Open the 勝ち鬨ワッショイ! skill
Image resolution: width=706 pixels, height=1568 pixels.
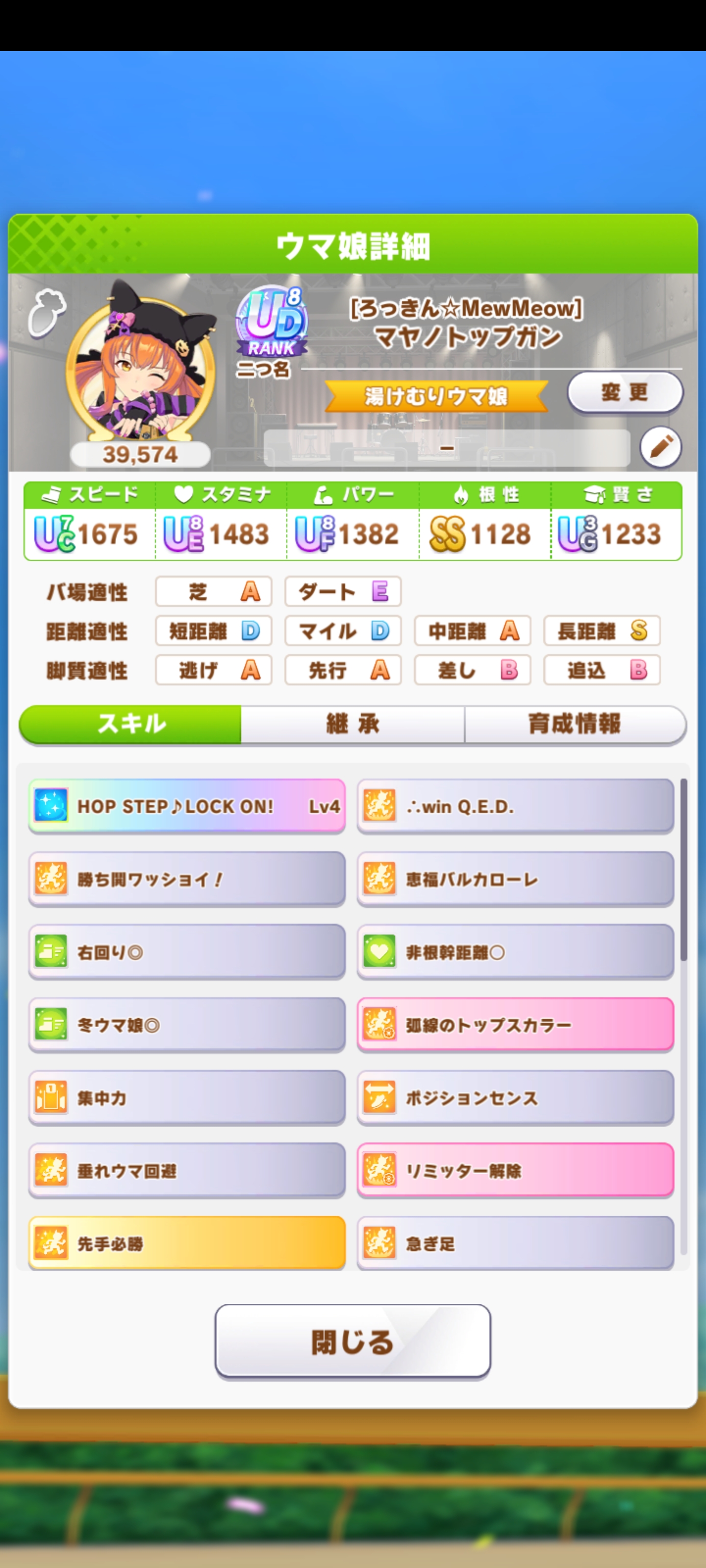[x=186, y=880]
